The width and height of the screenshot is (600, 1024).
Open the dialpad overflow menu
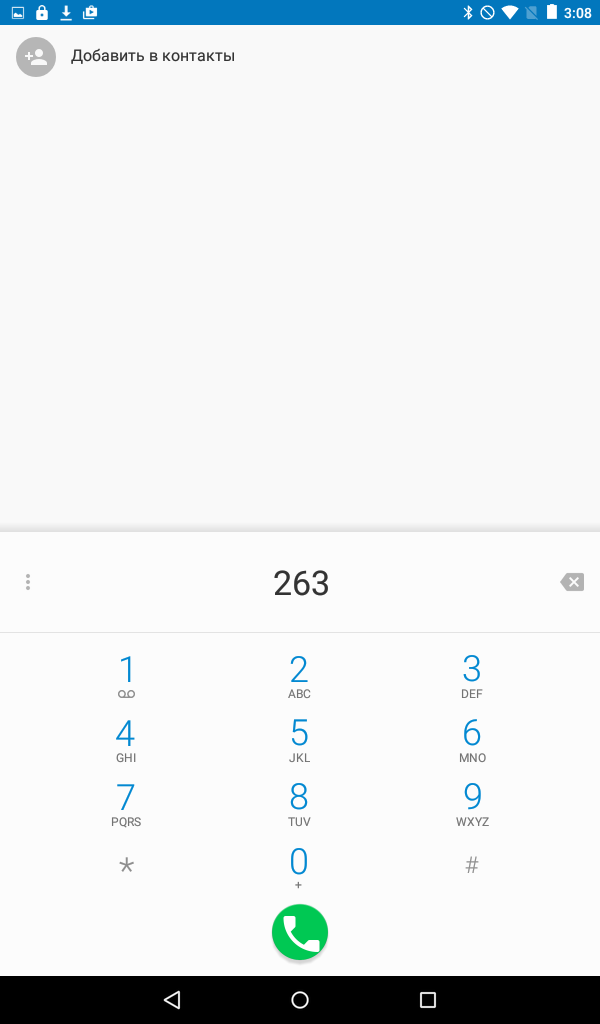point(28,582)
